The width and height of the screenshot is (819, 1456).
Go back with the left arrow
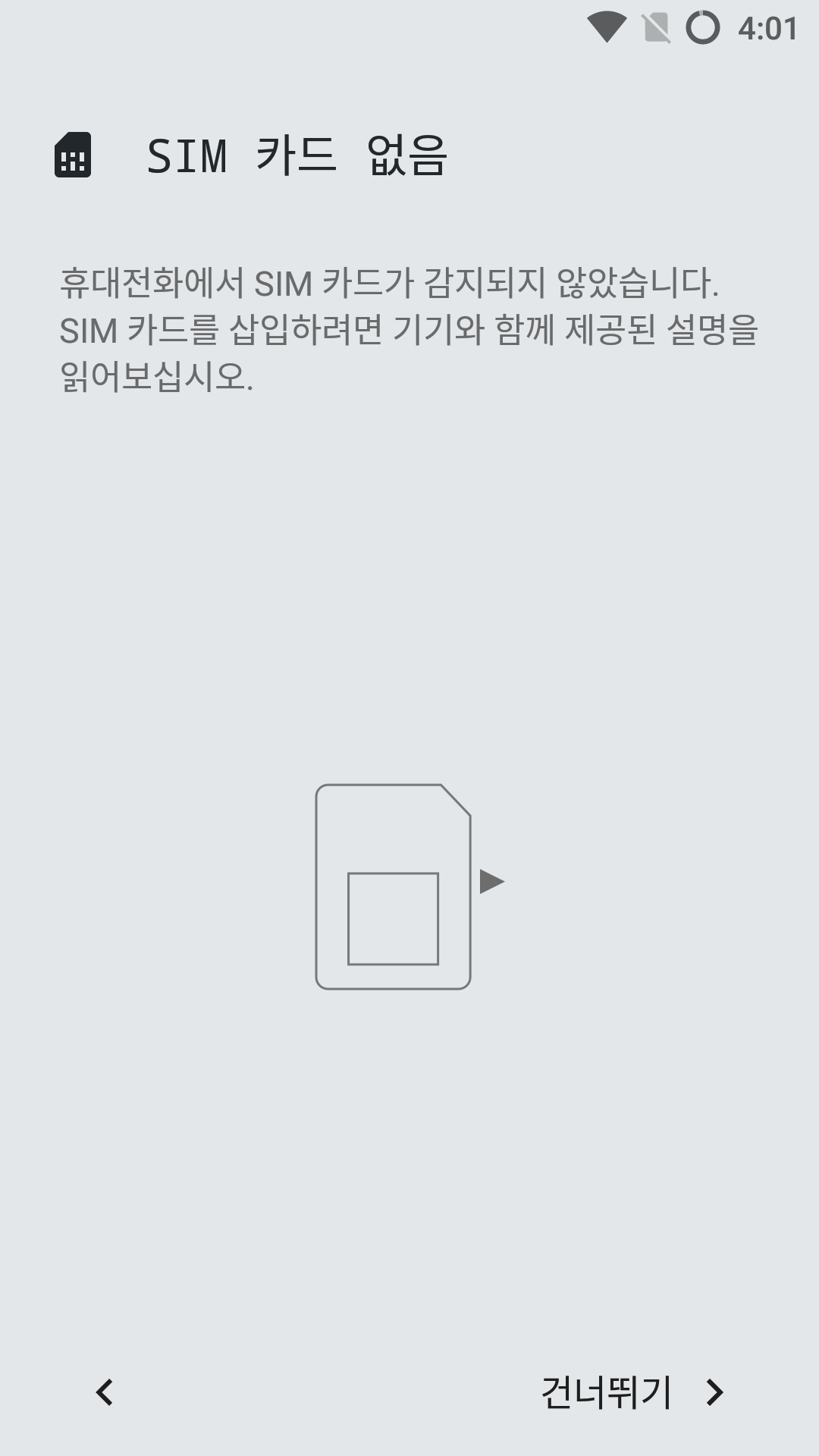(105, 1392)
